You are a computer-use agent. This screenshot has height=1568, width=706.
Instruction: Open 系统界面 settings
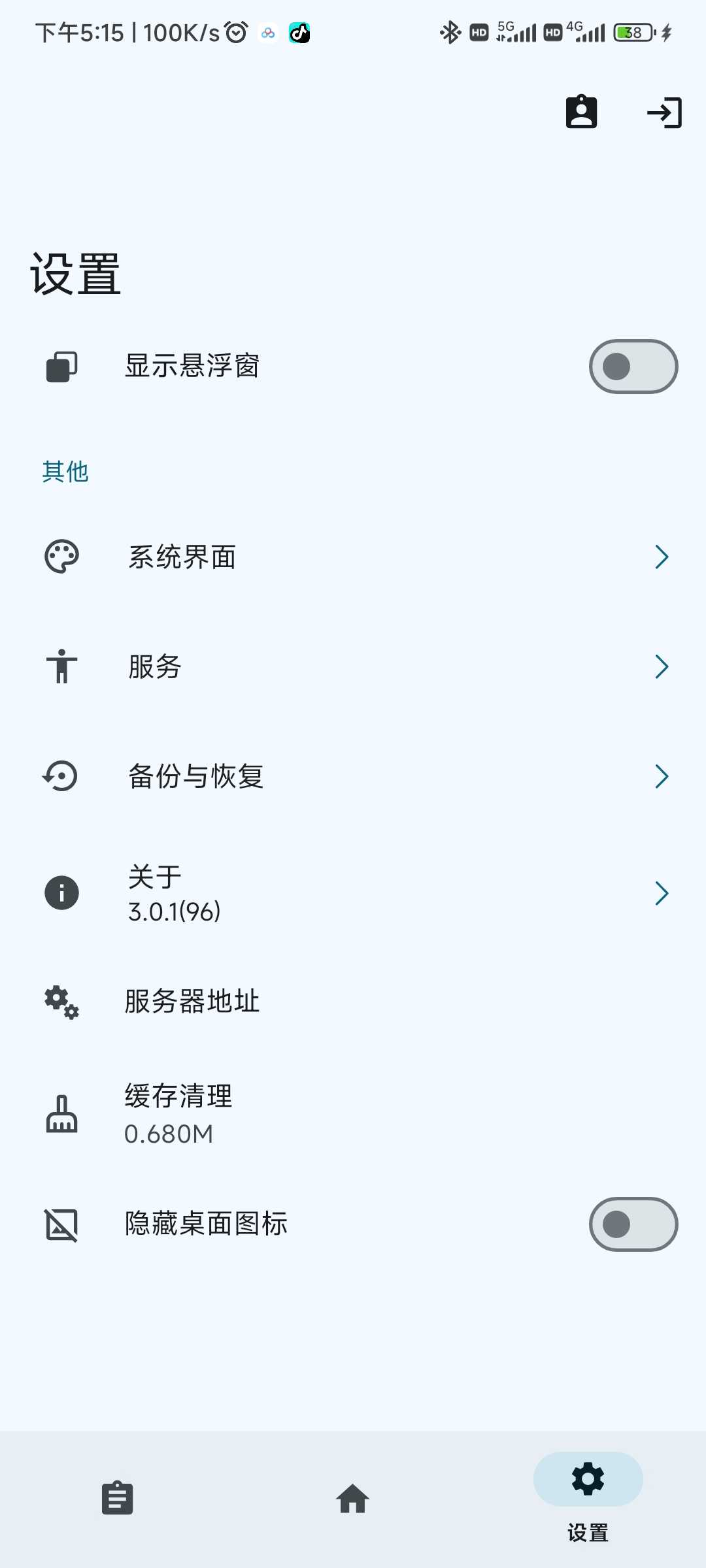(353, 557)
